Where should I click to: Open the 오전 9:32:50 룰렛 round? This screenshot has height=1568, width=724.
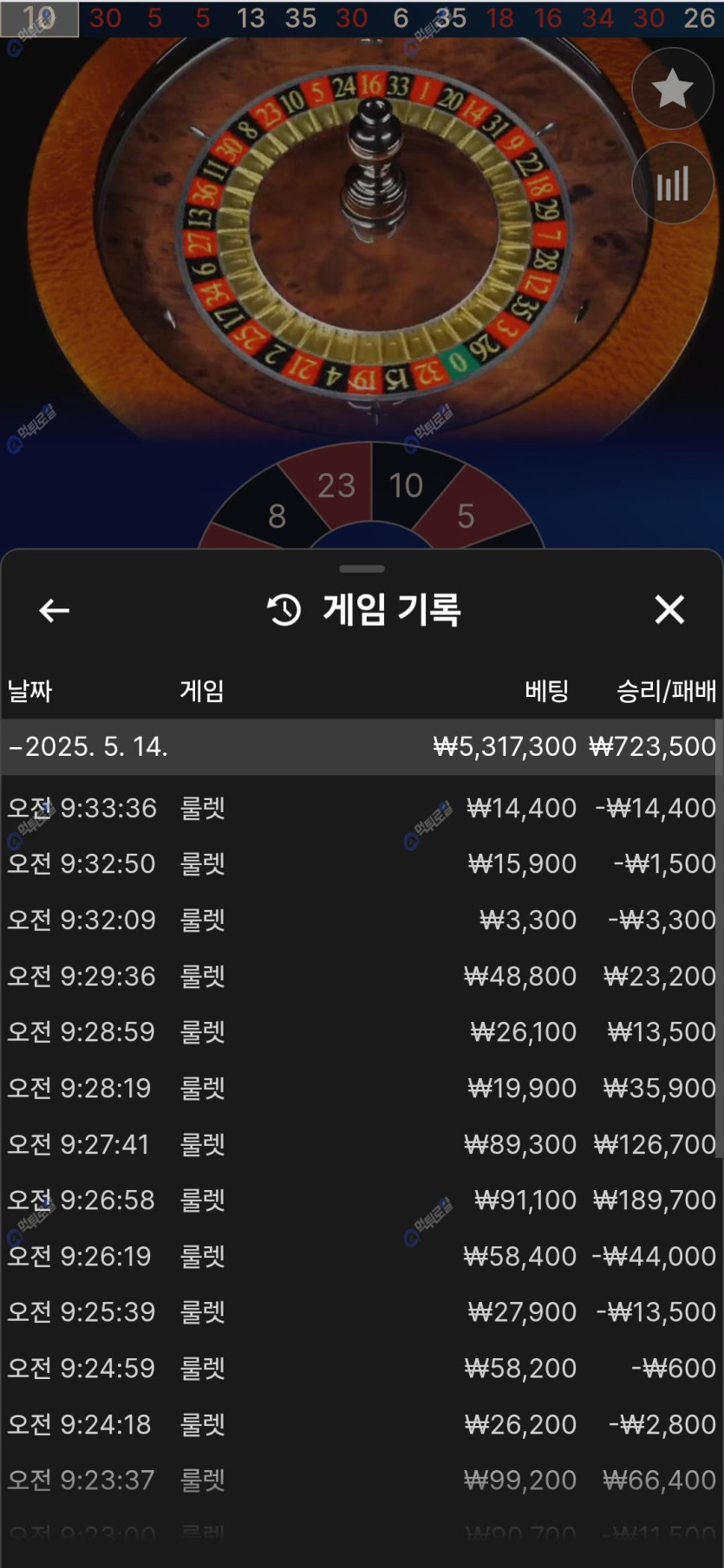point(362,863)
